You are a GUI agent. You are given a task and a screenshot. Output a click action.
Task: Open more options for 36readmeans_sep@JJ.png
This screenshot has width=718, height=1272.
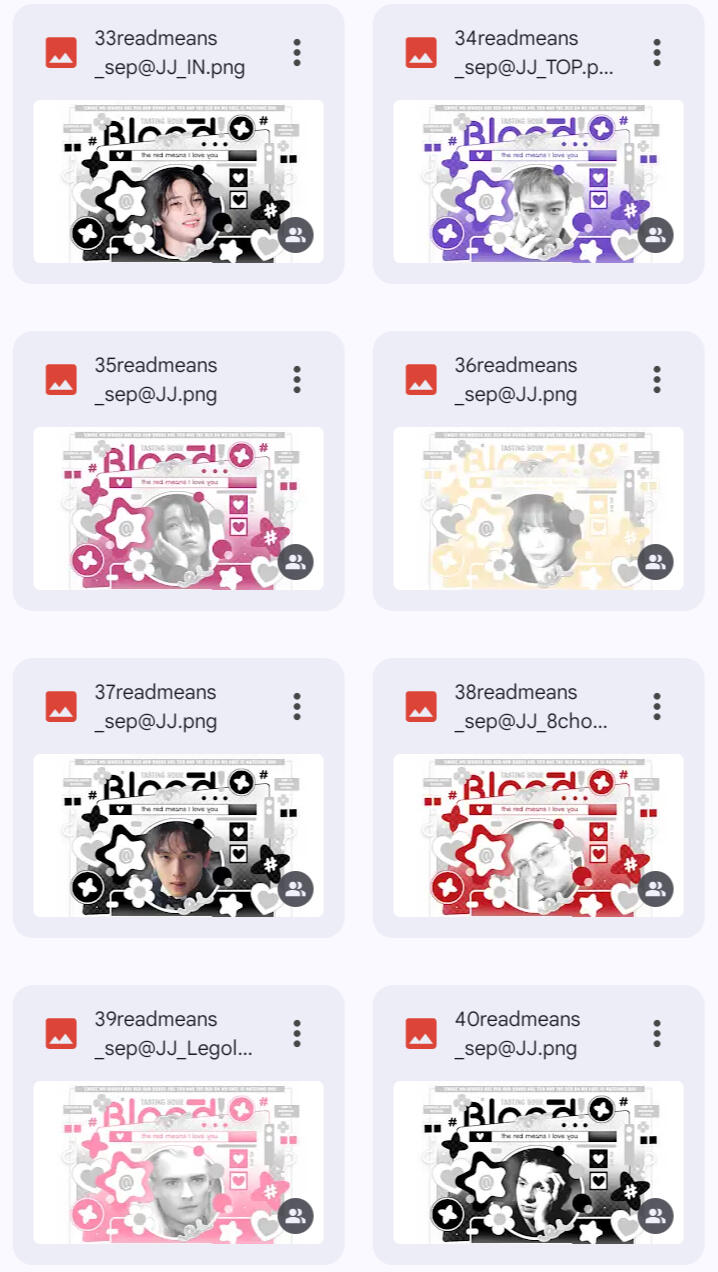(x=657, y=380)
